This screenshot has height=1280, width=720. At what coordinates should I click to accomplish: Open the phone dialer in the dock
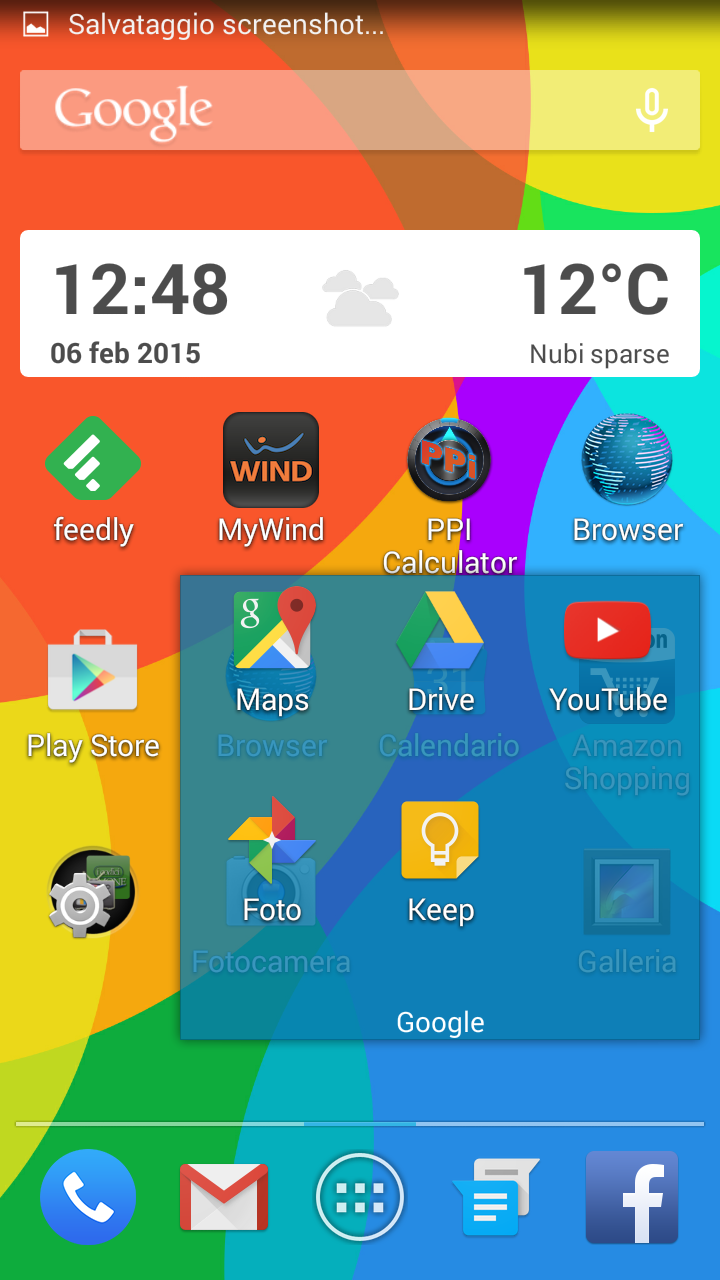pyautogui.click(x=88, y=1197)
